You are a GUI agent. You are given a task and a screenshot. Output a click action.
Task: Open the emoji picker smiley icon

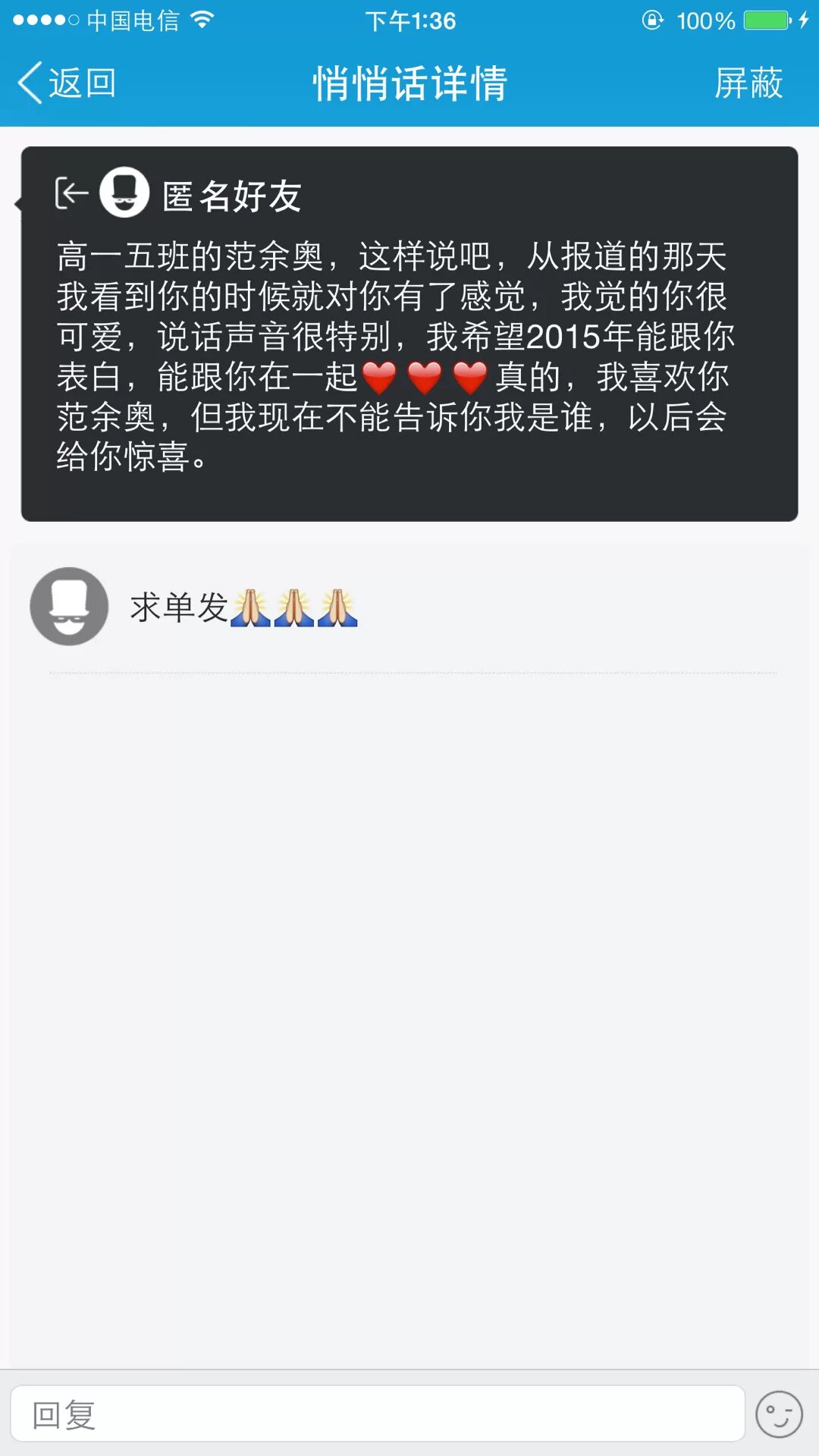(779, 1414)
